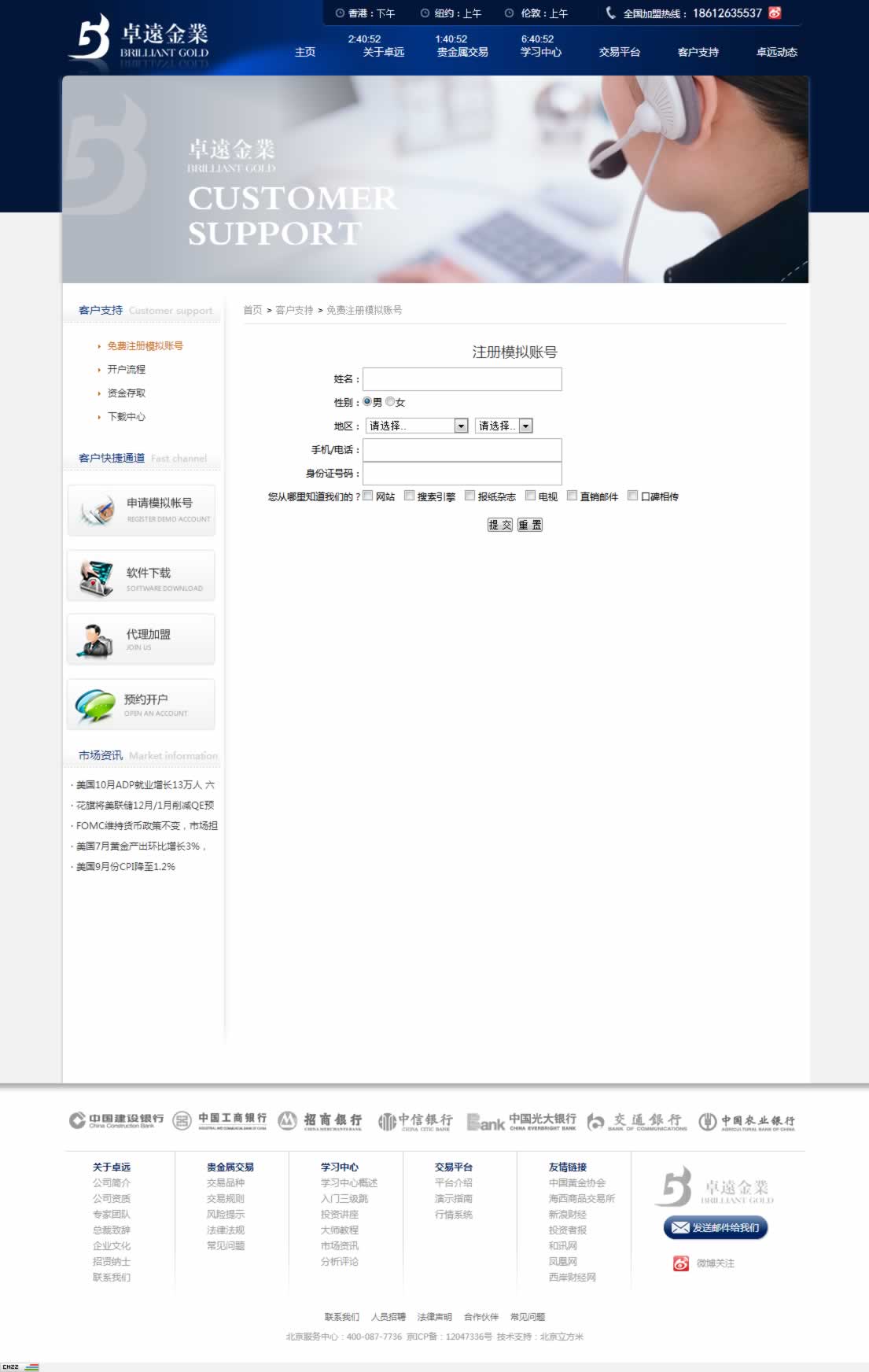This screenshot has width=869, height=1372.
Task: Check the 搜索引擎 checkbox
Action: pyautogui.click(x=409, y=496)
